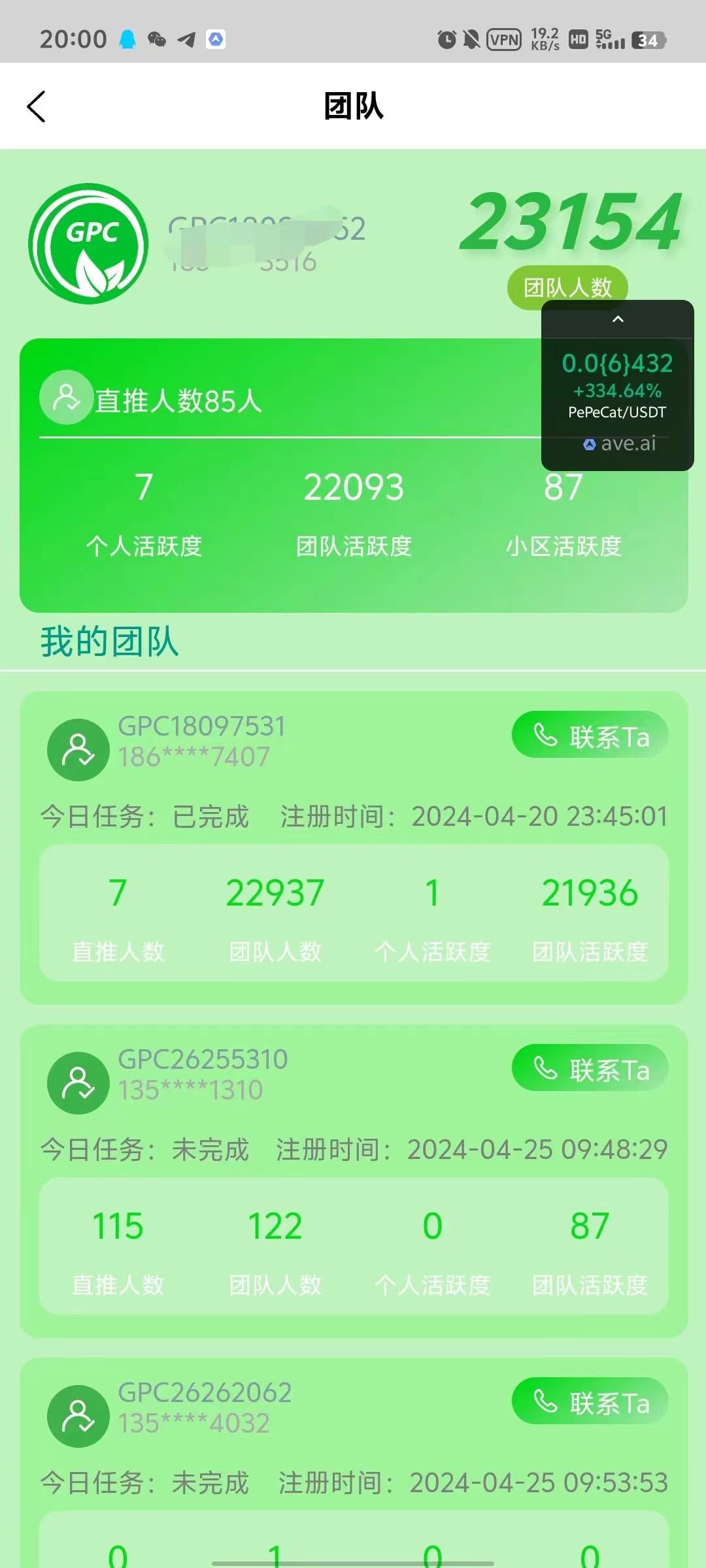Tap the +334.64% price change figure
The height and width of the screenshot is (1568, 706).
(x=618, y=390)
